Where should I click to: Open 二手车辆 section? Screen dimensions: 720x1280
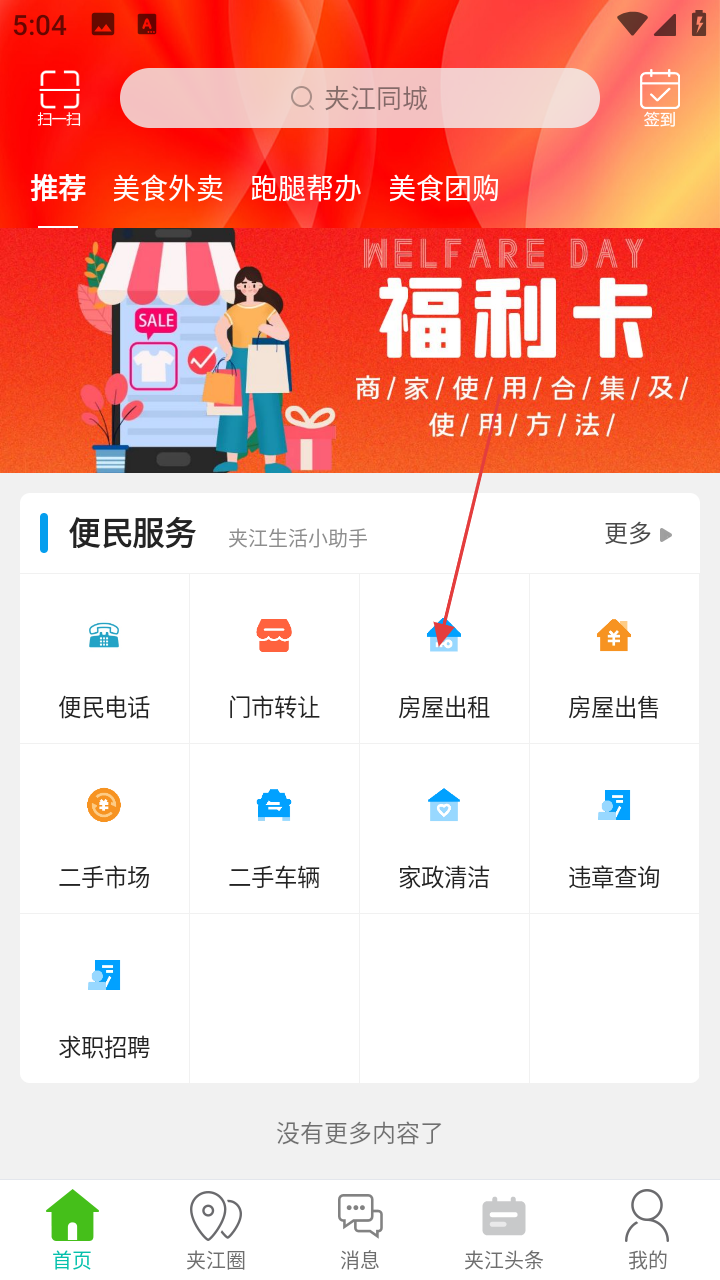coord(274,829)
